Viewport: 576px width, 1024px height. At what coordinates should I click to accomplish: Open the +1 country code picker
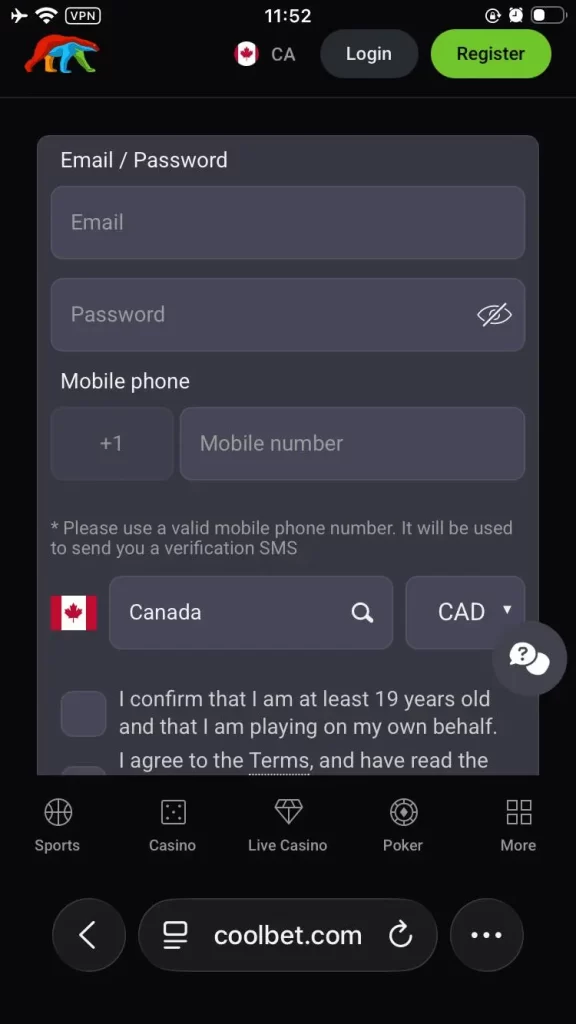pos(112,443)
